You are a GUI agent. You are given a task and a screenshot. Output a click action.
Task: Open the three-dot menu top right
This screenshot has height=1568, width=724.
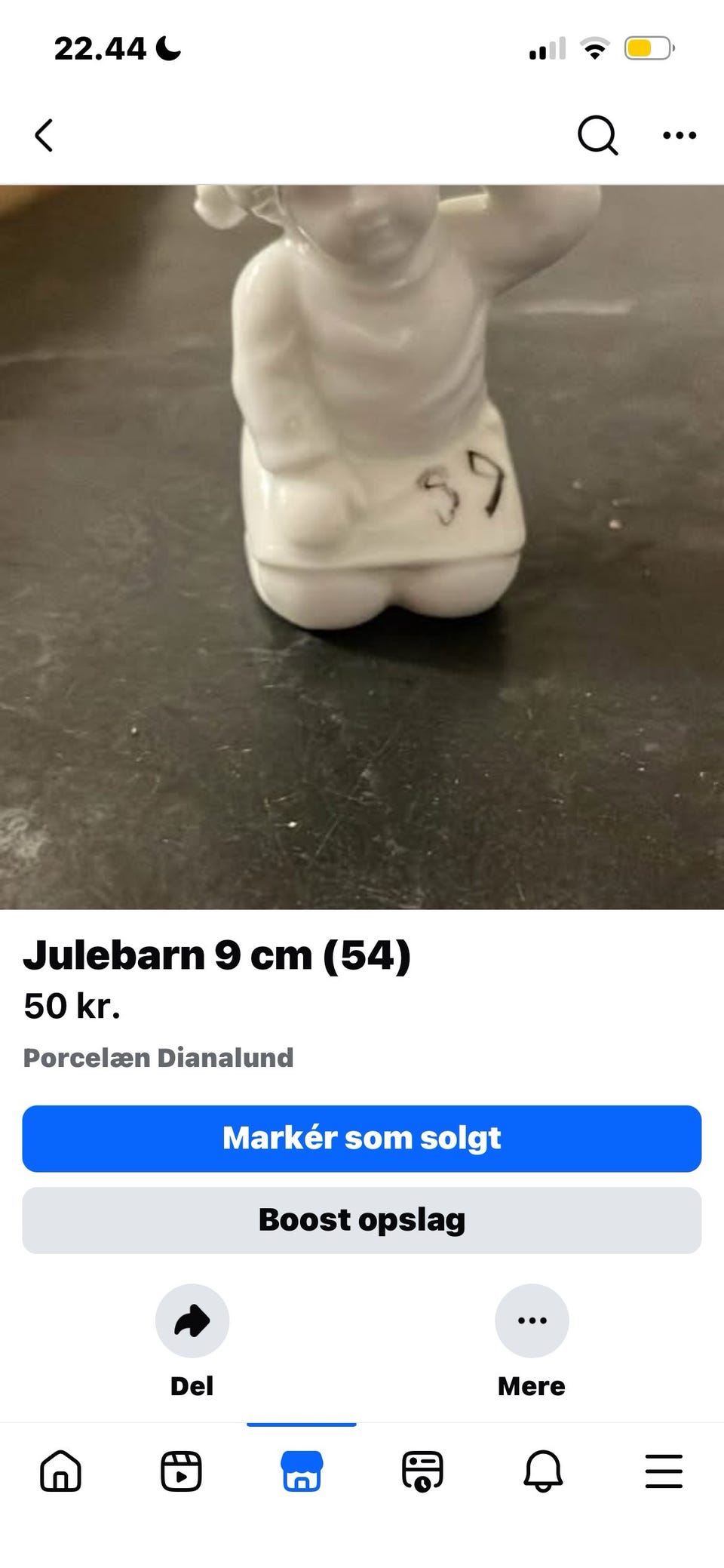click(x=677, y=136)
